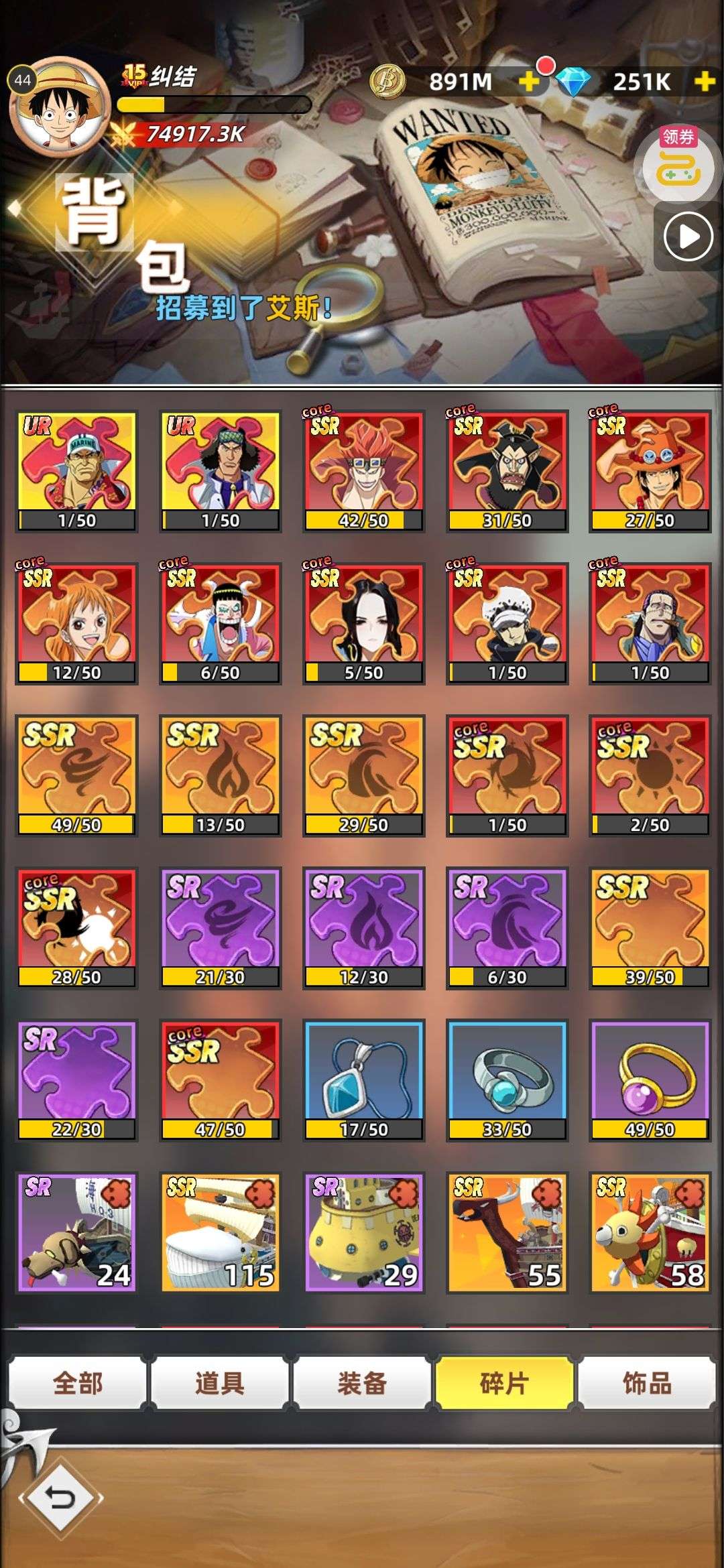The image size is (724, 1568).
Task: Select the 碎片 tab
Action: click(x=504, y=1383)
